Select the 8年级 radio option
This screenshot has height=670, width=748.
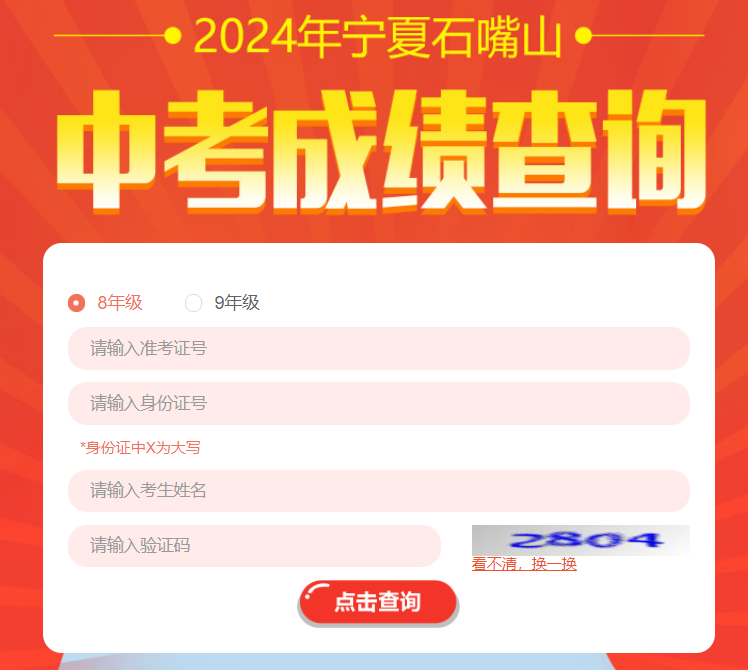pyautogui.click(x=77, y=303)
